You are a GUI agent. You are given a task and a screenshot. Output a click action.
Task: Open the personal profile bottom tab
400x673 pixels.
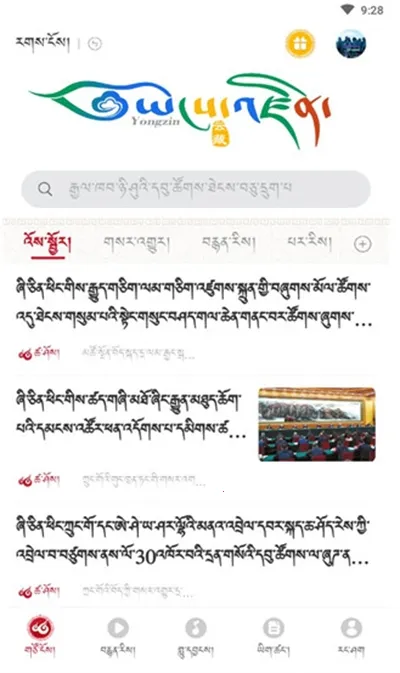[351, 637]
